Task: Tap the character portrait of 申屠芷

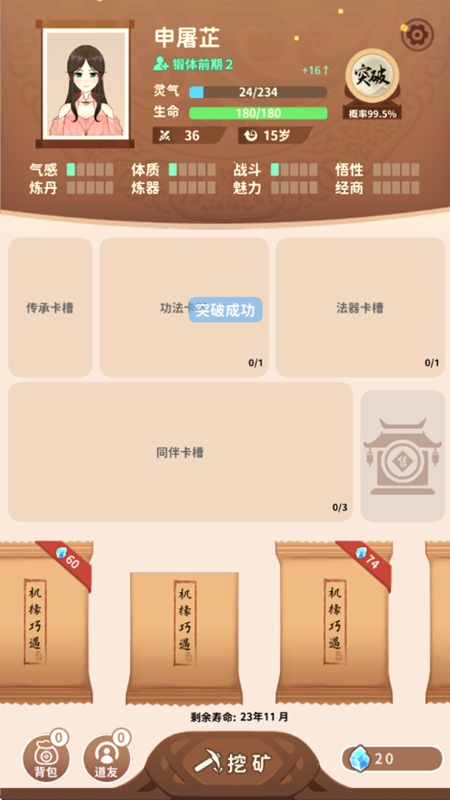Action: pyautogui.click(x=85, y=84)
